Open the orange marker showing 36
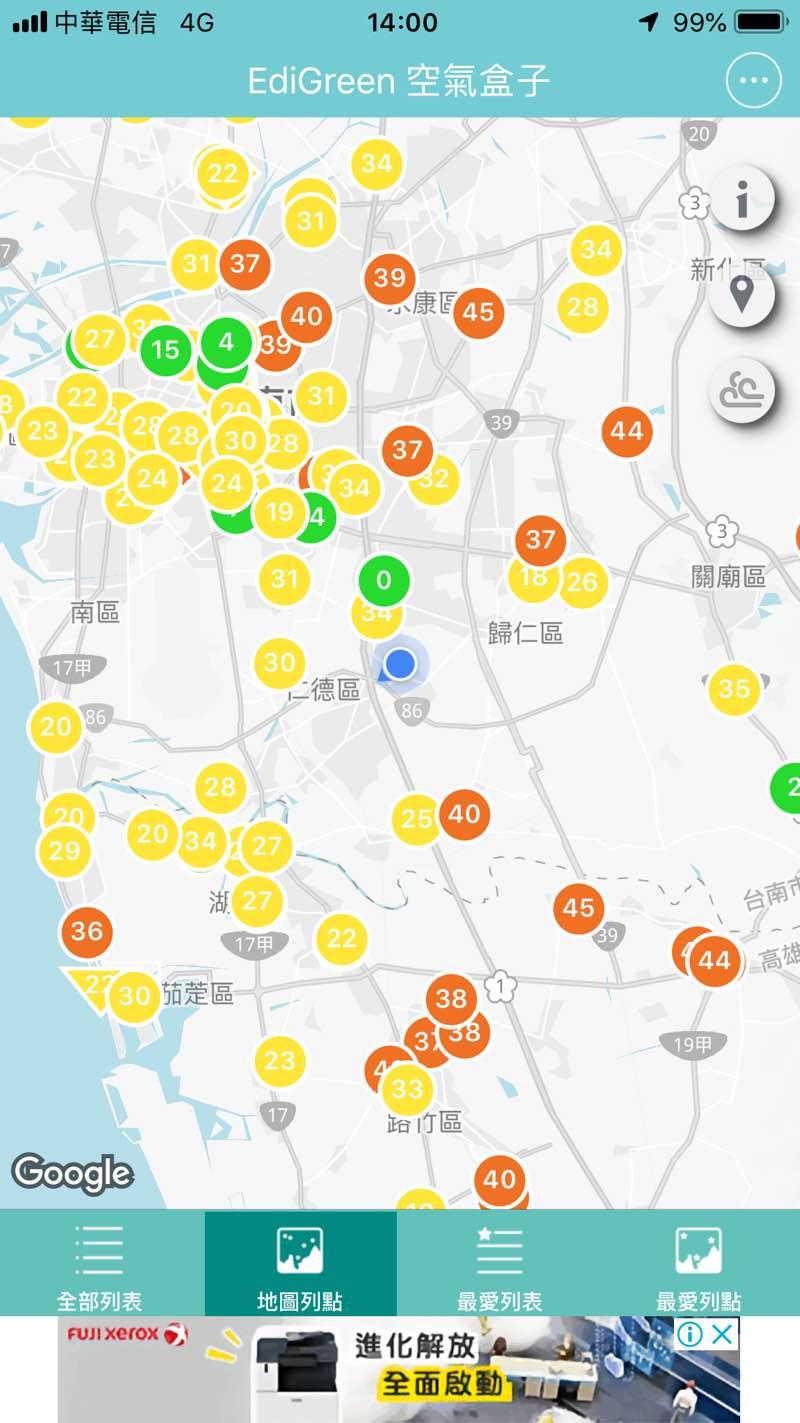800x1423 pixels. coord(86,932)
